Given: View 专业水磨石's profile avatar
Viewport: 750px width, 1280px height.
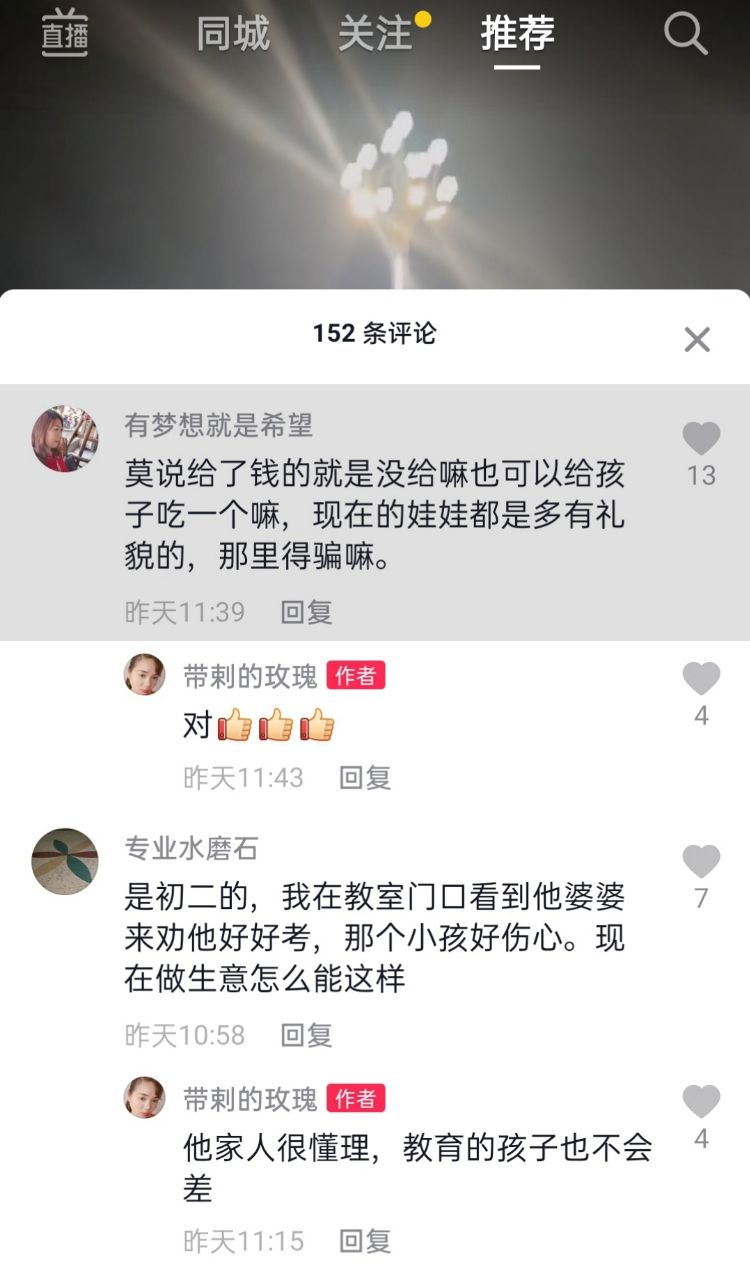Looking at the screenshot, I should coord(65,861).
